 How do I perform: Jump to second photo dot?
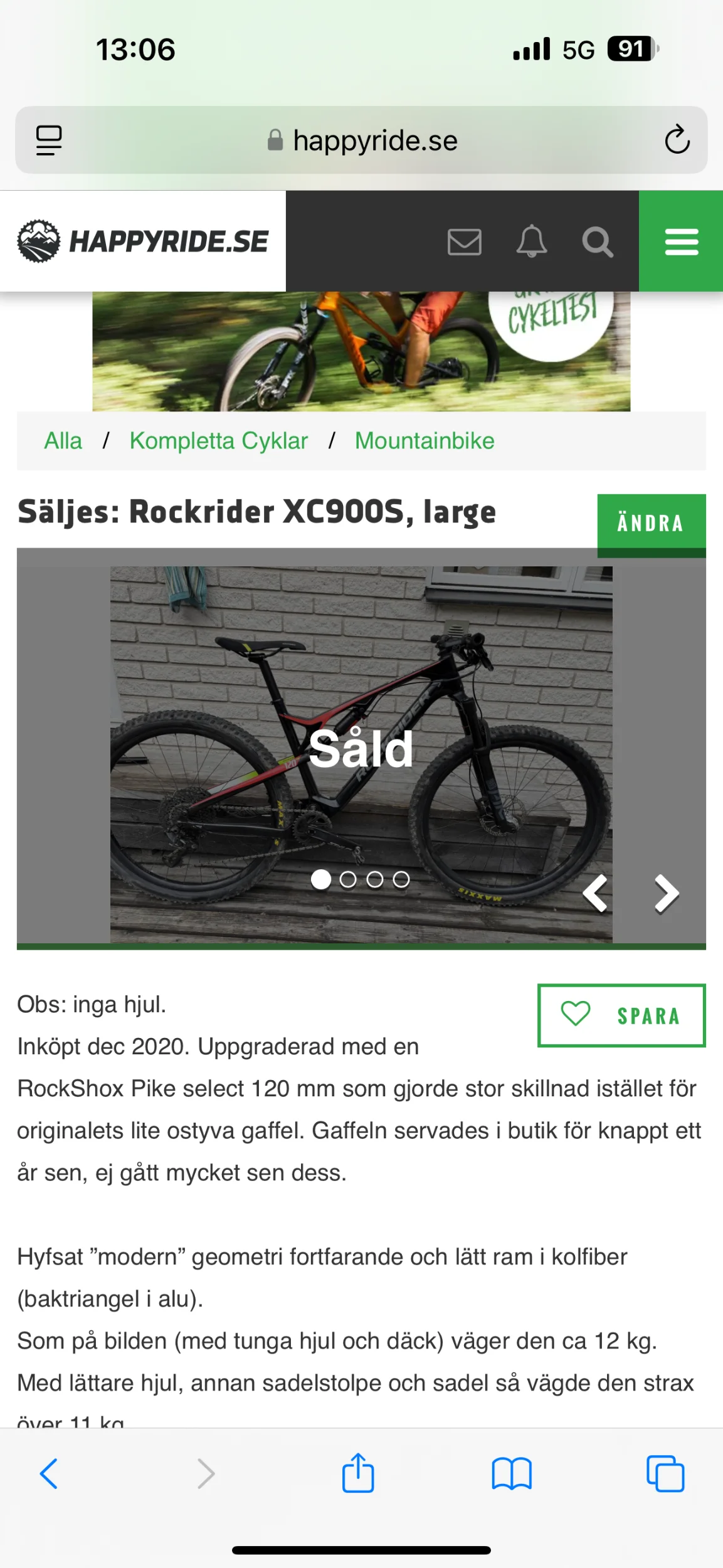(348, 880)
